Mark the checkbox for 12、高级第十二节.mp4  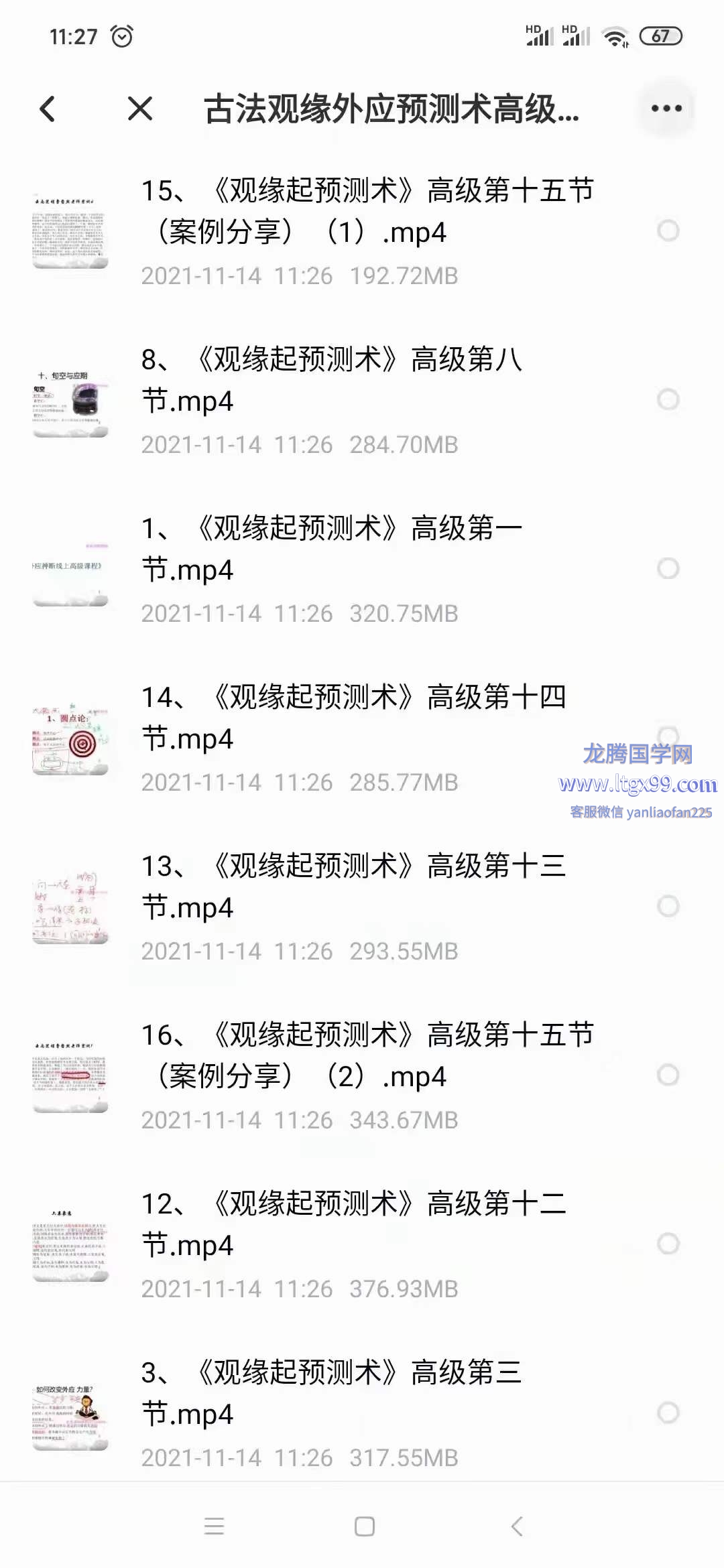coord(668,1244)
